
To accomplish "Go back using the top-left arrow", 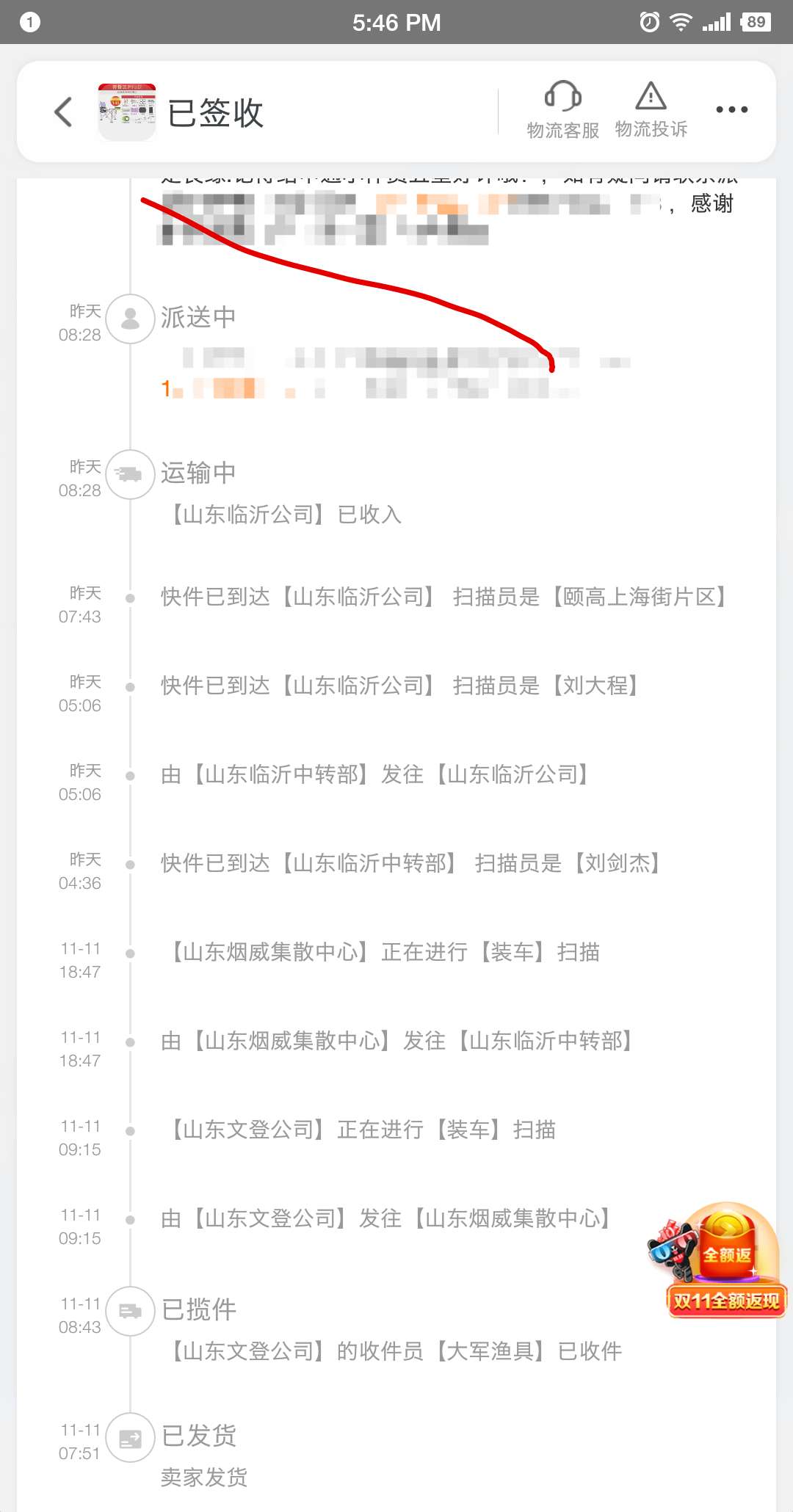I will [64, 112].
